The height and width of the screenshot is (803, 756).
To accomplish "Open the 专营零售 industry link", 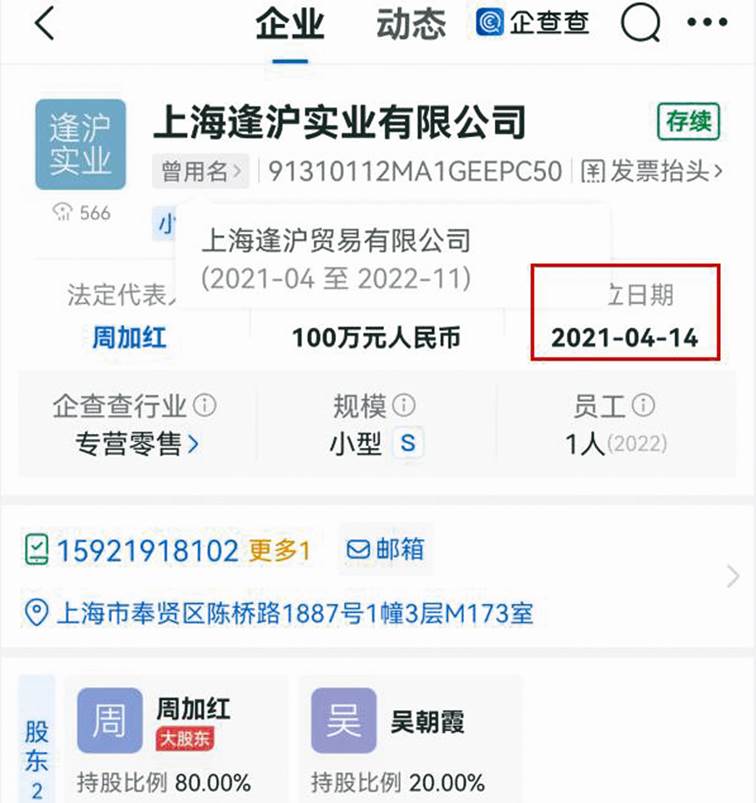I will (137, 443).
